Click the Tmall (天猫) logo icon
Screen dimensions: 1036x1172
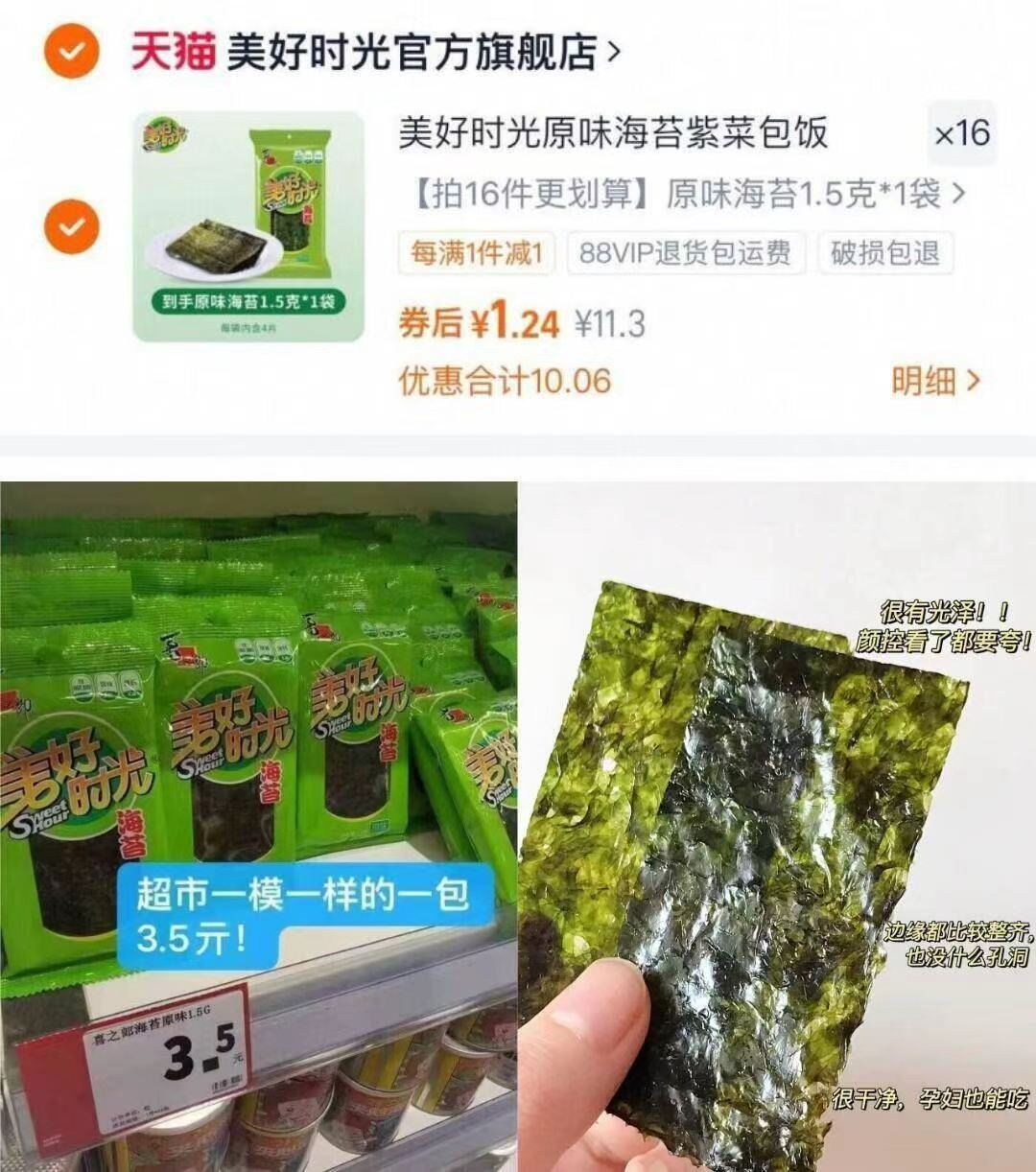(x=176, y=45)
